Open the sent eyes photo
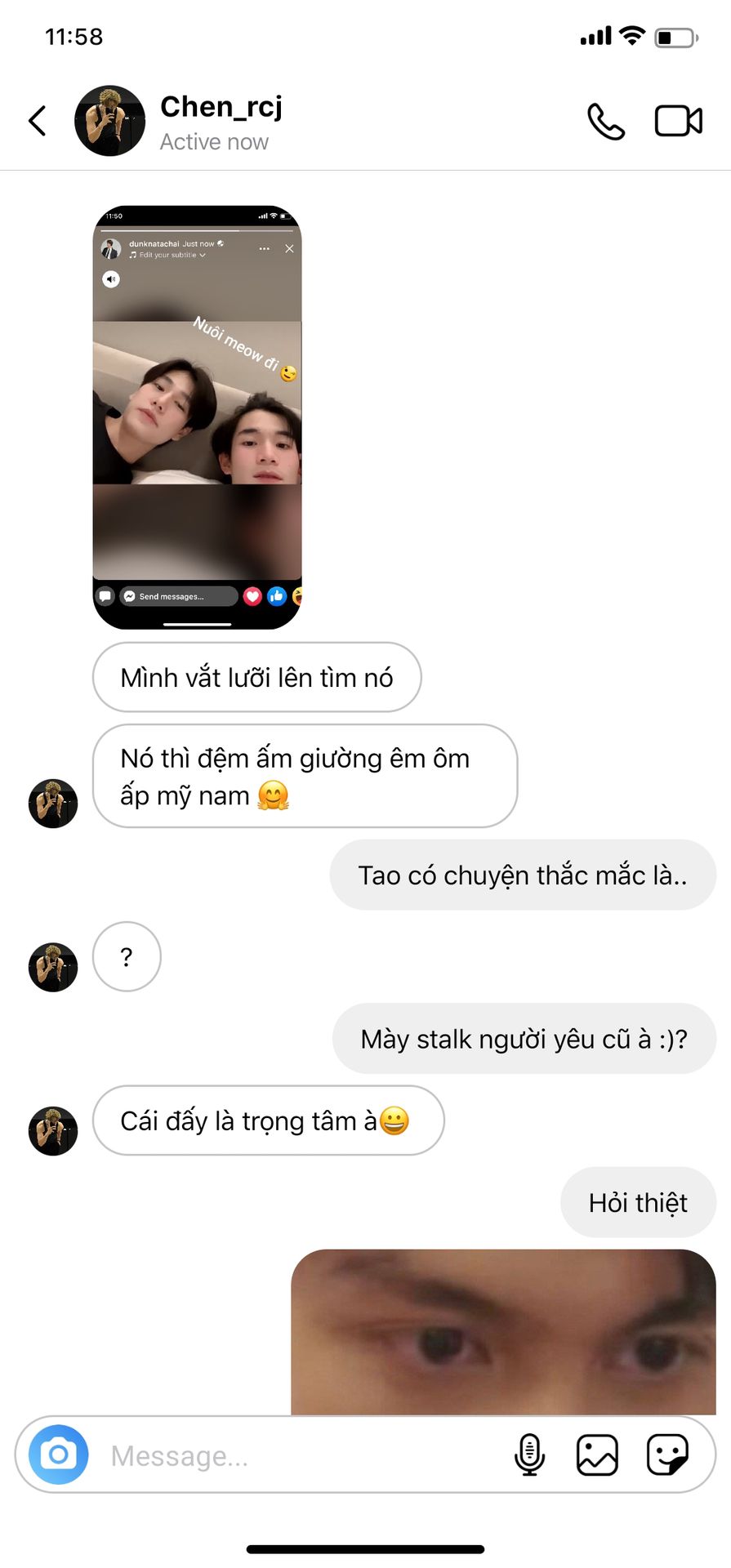 pos(503,1331)
